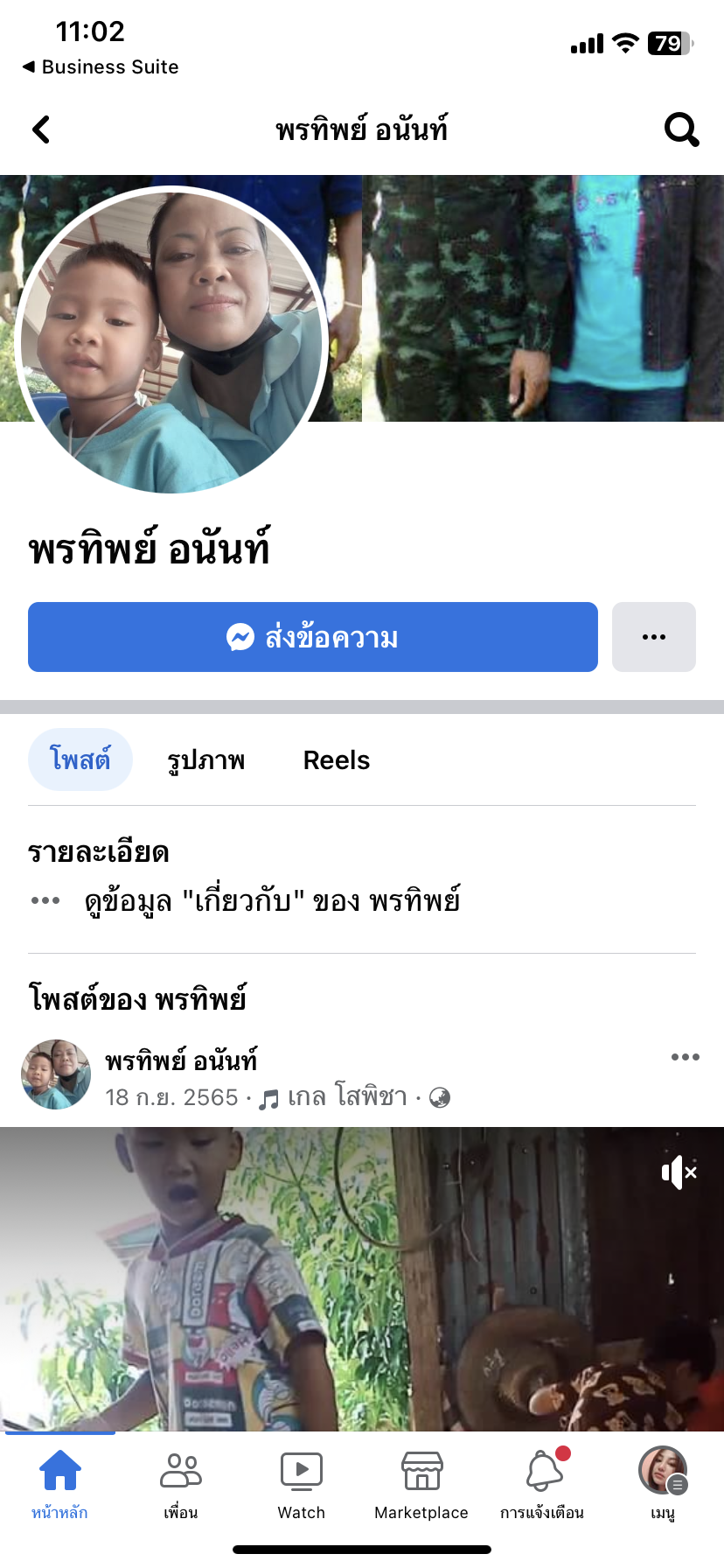This screenshot has width=724, height=1568.
Task: Go back using the top-left arrow
Action: (x=41, y=129)
